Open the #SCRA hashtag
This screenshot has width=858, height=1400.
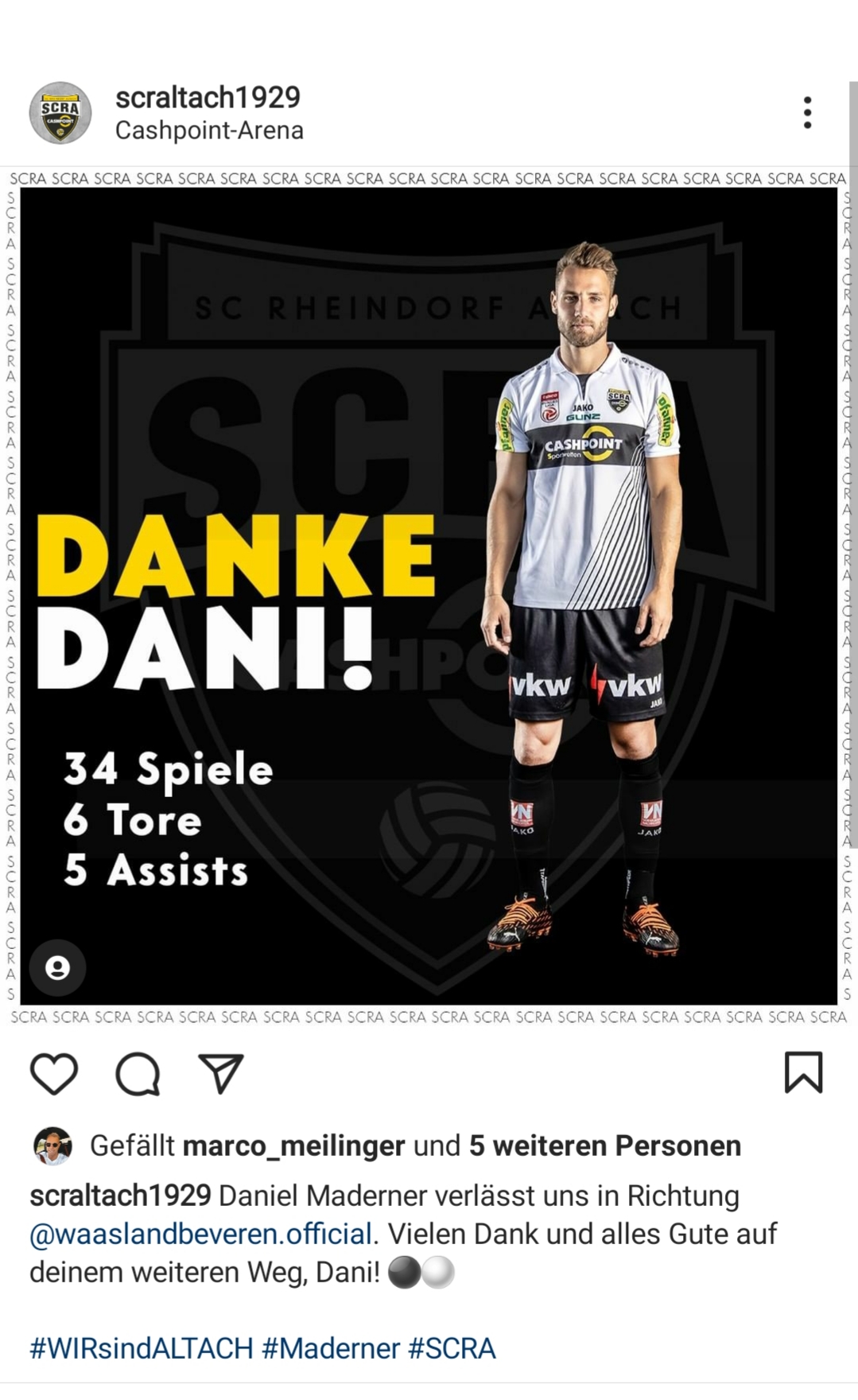[x=452, y=1348]
